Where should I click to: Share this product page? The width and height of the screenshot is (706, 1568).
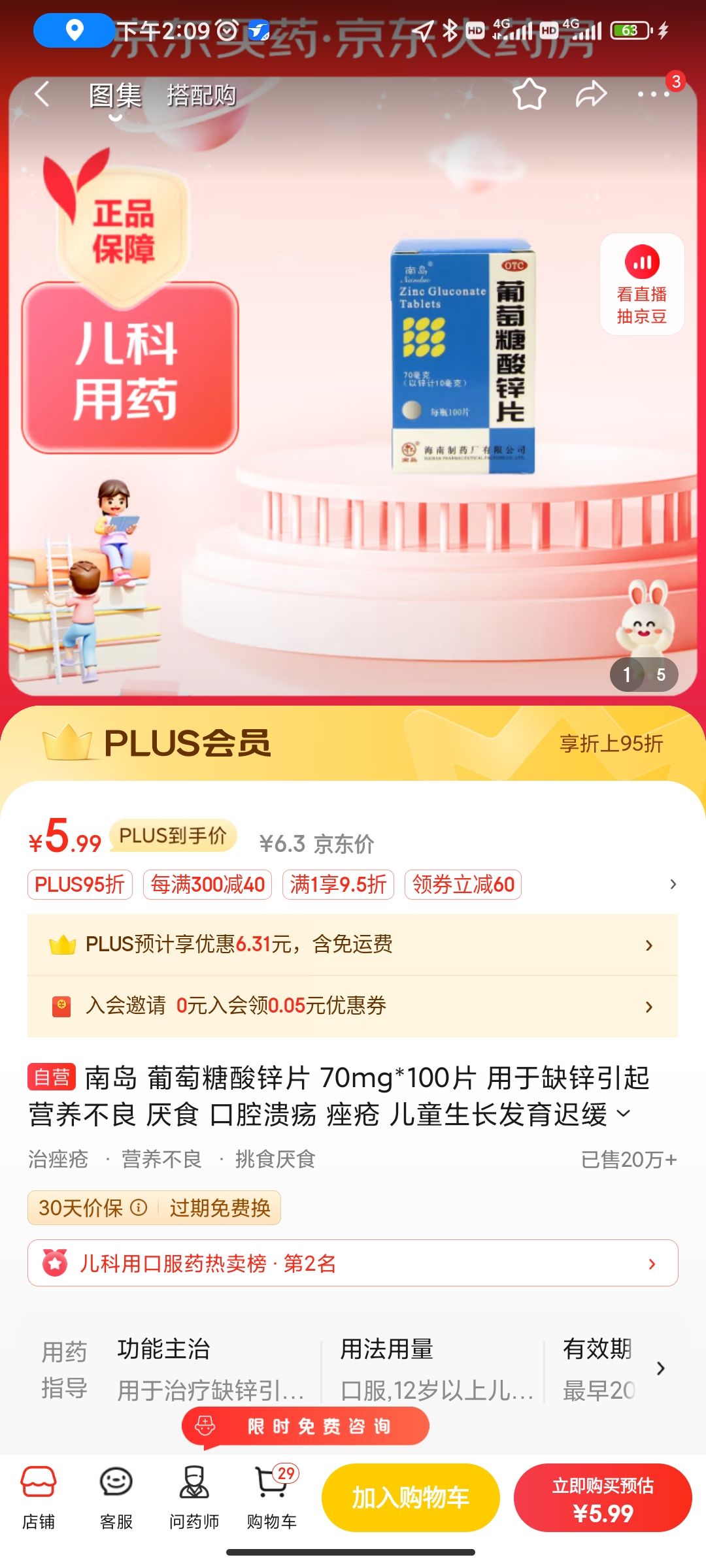tap(591, 95)
